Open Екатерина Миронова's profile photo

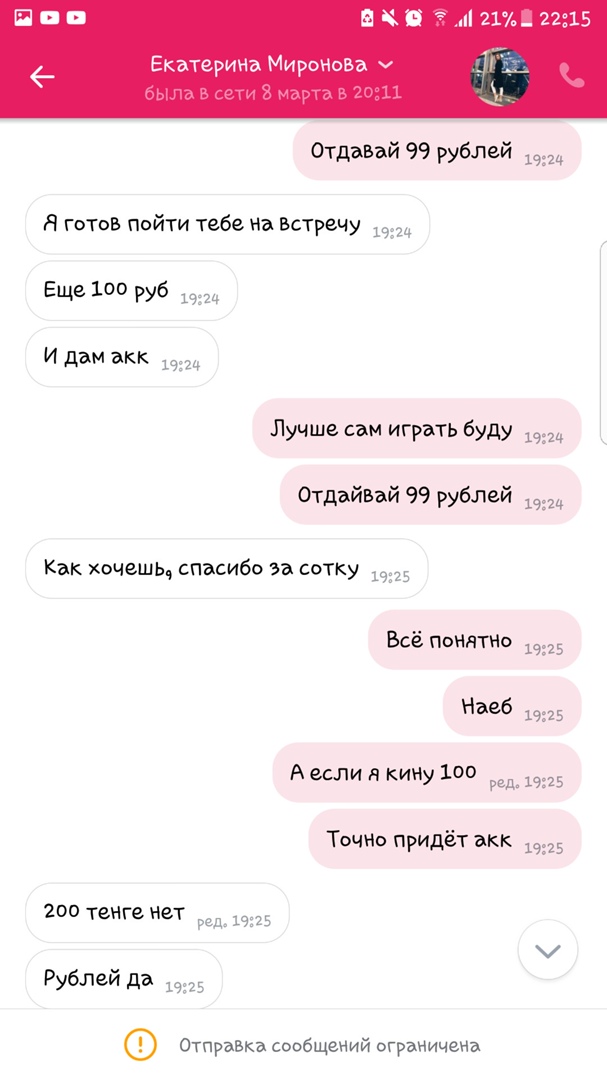(x=500, y=76)
